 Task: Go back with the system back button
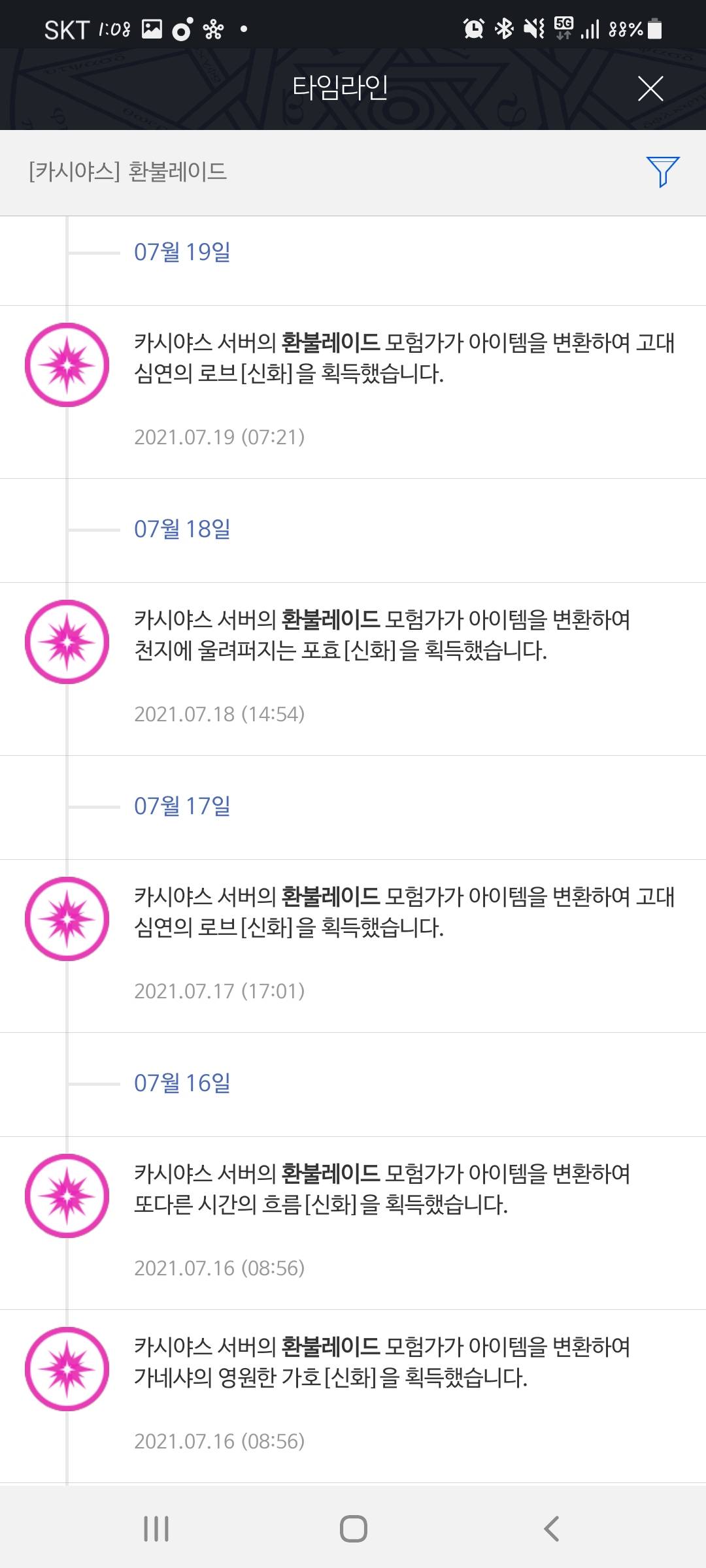click(551, 1528)
